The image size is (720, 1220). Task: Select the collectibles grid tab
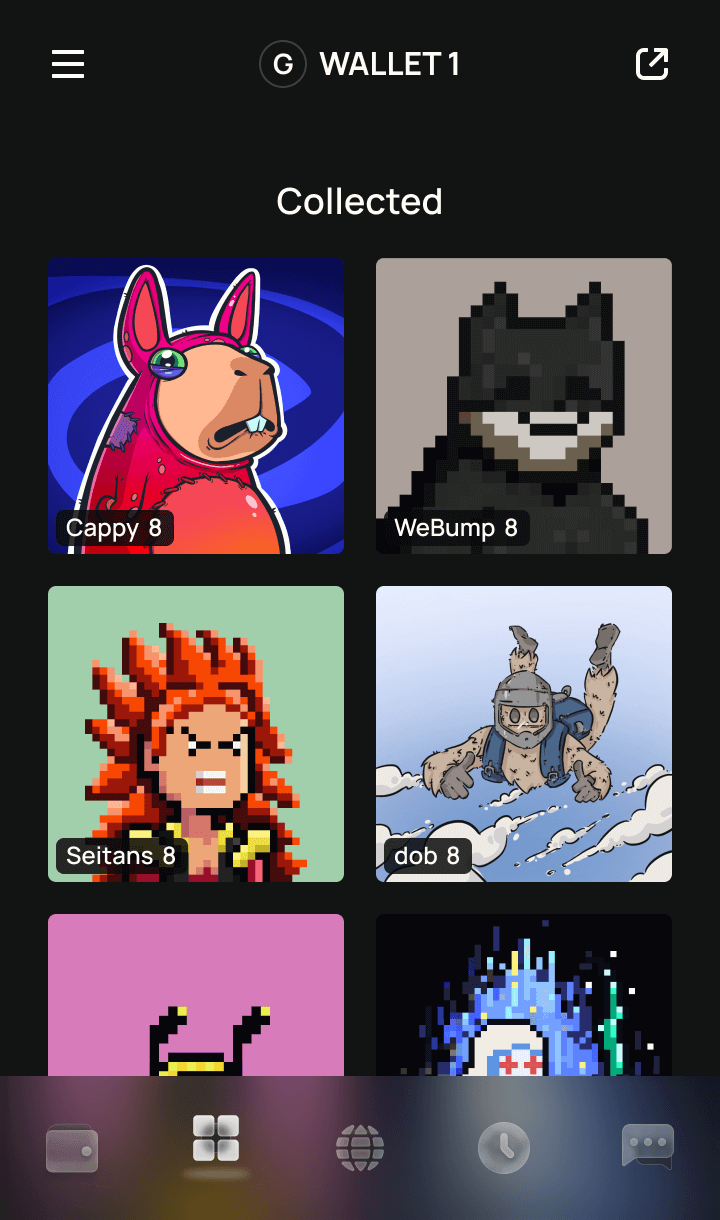click(216, 1142)
